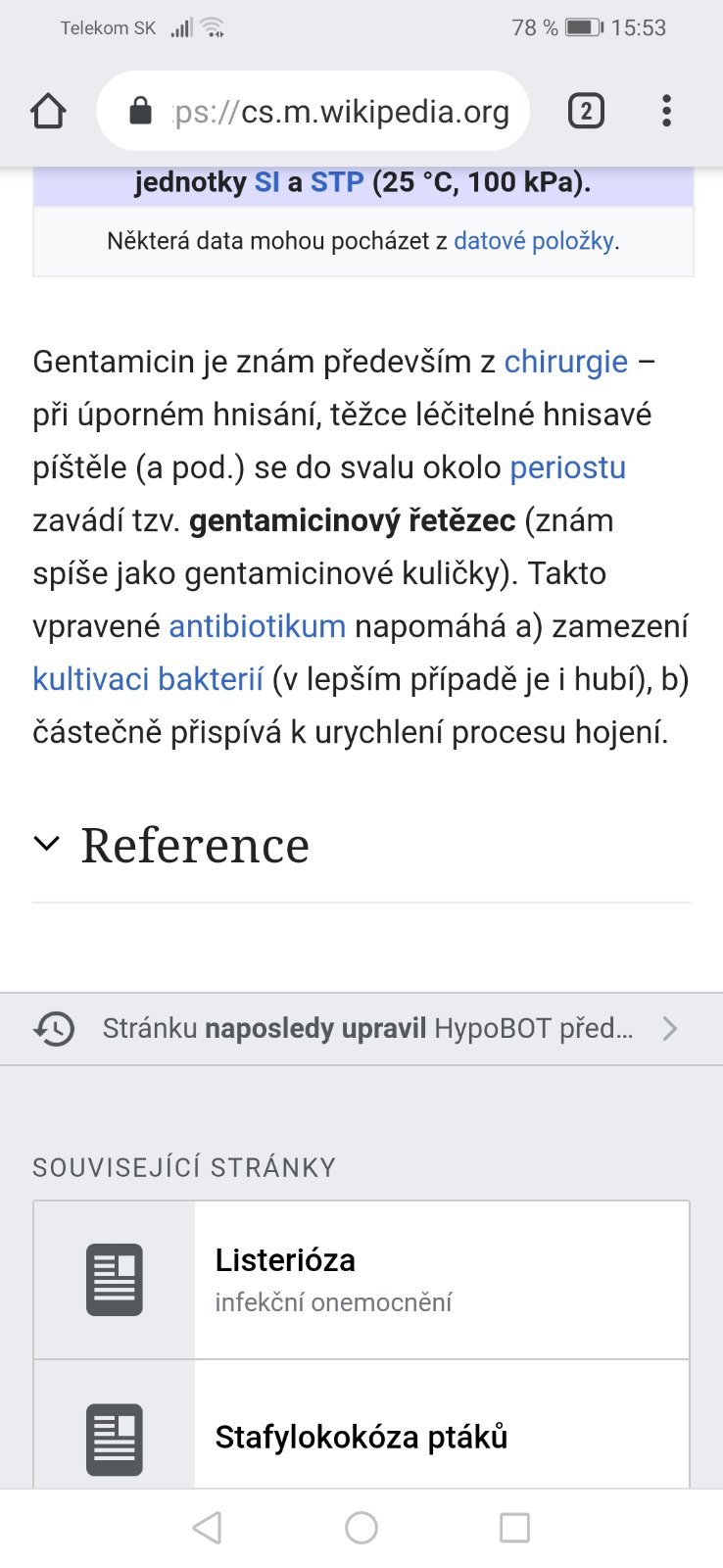723x1568 pixels.
Task: Open the datové položky link
Action: pyautogui.click(x=534, y=241)
